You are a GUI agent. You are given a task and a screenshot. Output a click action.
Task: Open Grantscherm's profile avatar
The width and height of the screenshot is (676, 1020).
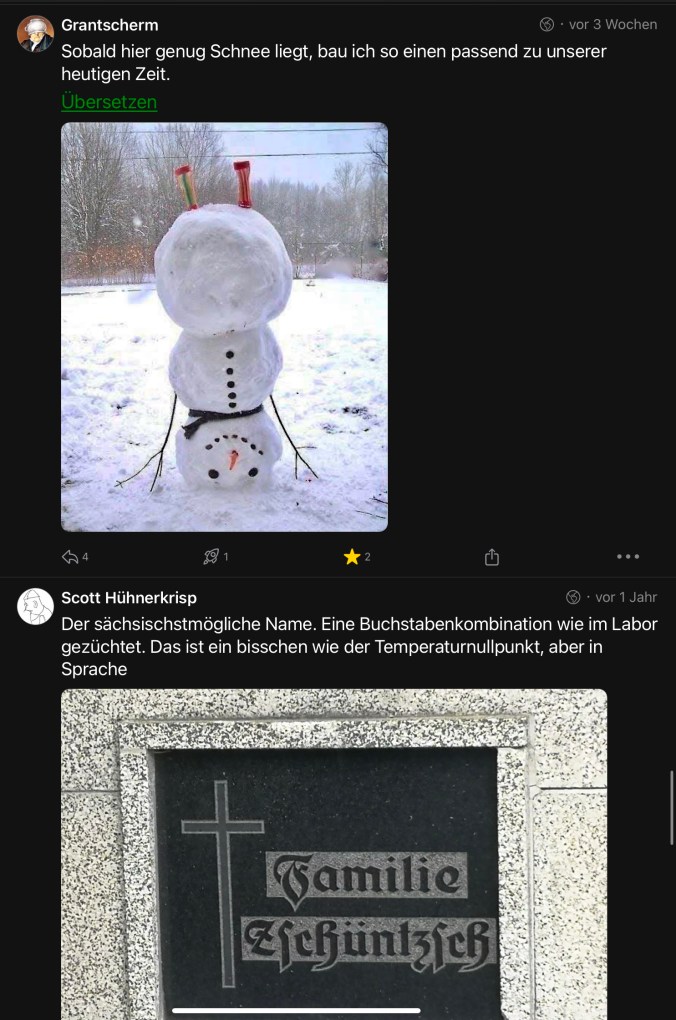35,34
